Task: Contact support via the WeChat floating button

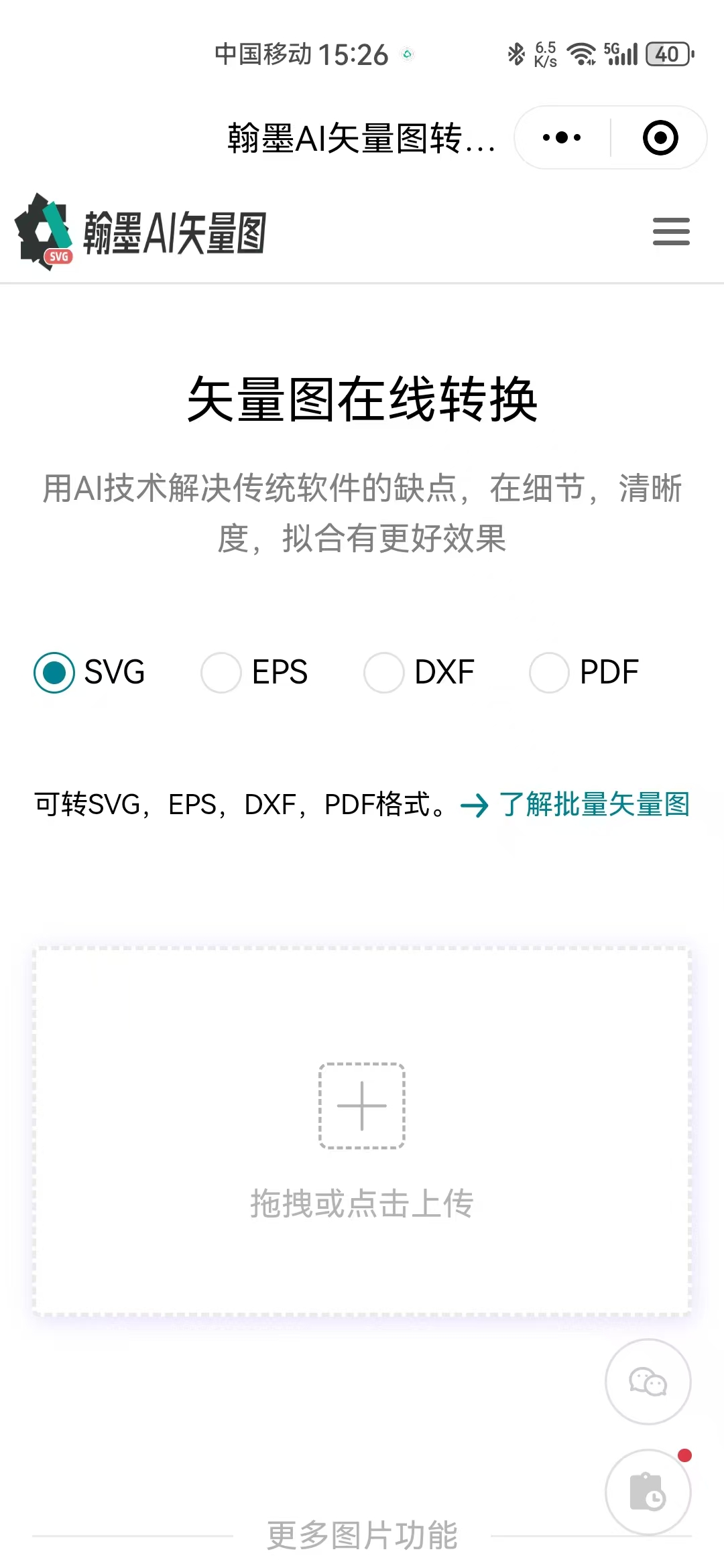Action: 648,1382
